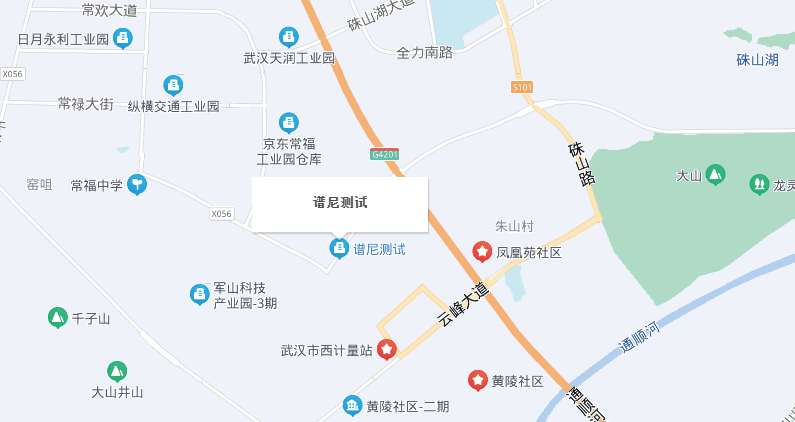Select the 千子山 mountain marker
Image resolution: width=795 pixels, height=422 pixels.
(x=58, y=318)
